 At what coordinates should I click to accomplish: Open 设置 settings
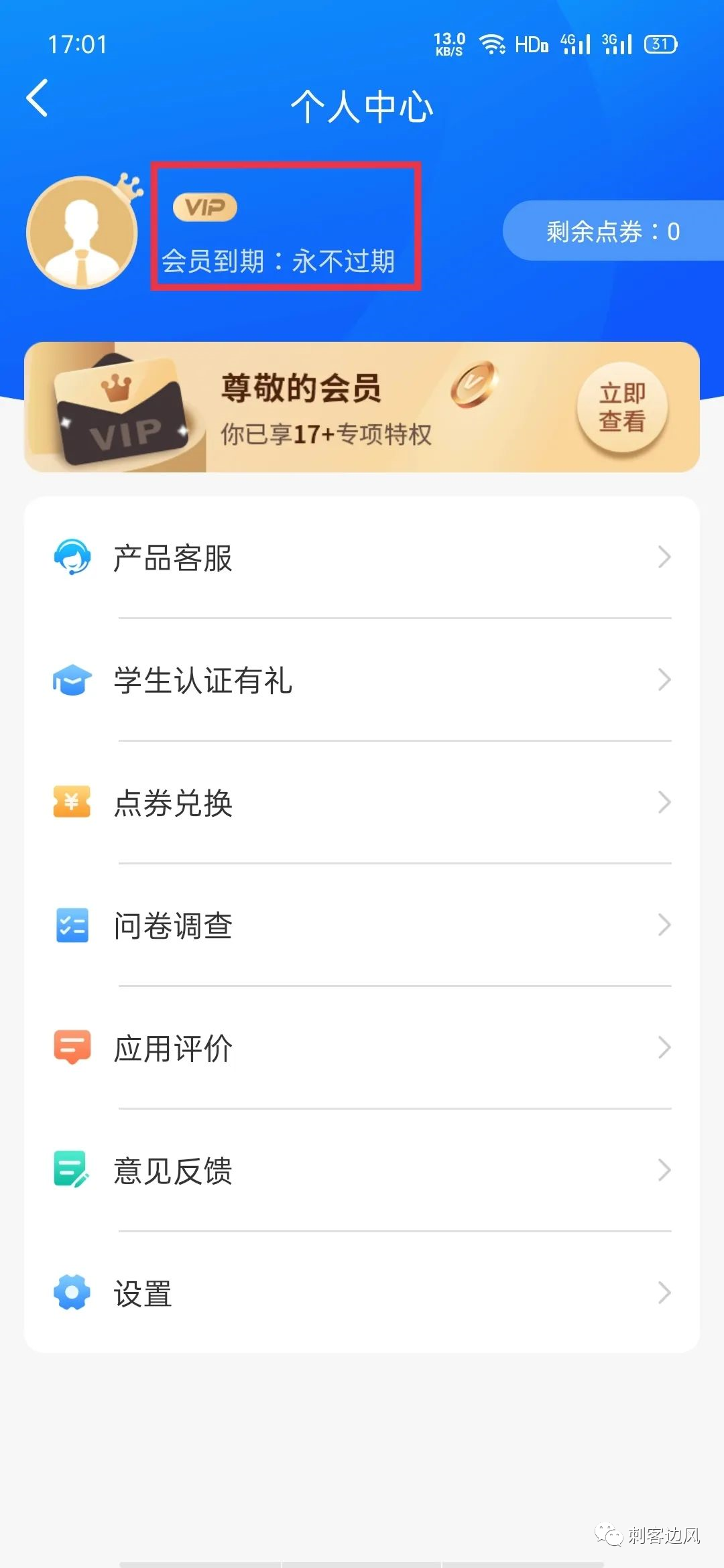tap(362, 1293)
